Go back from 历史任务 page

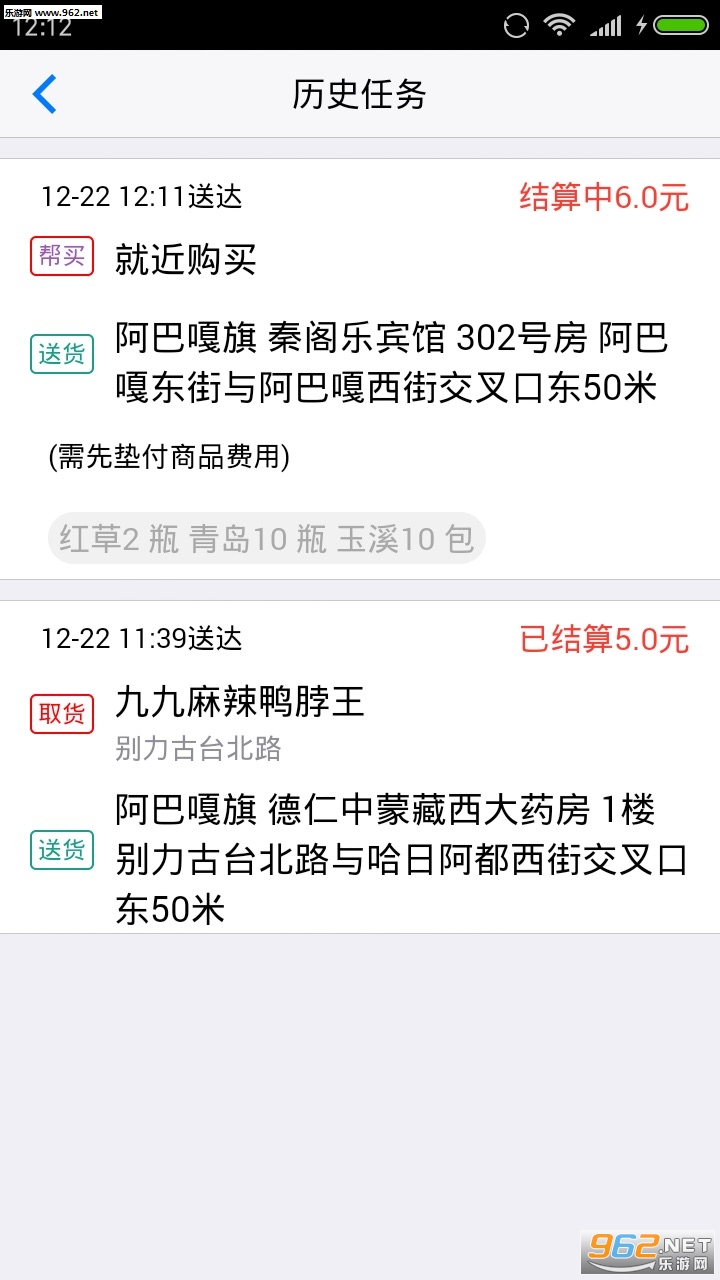(45, 95)
